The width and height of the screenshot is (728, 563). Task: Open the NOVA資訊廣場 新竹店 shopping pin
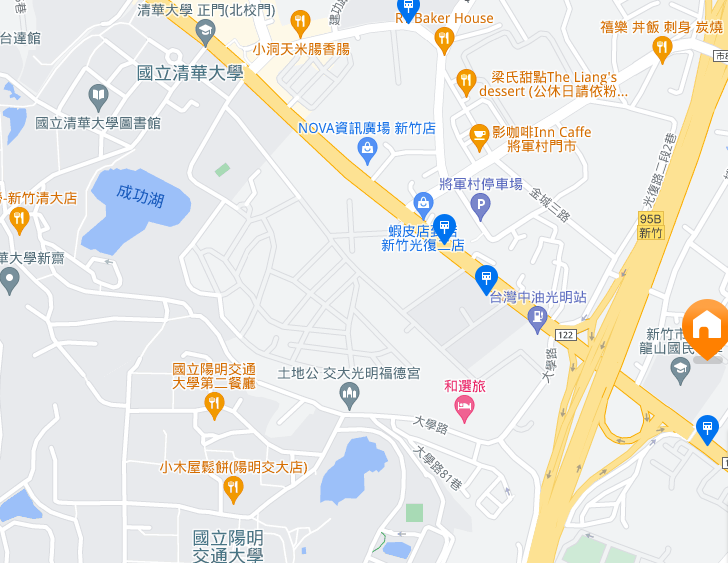(x=367, y=150)
